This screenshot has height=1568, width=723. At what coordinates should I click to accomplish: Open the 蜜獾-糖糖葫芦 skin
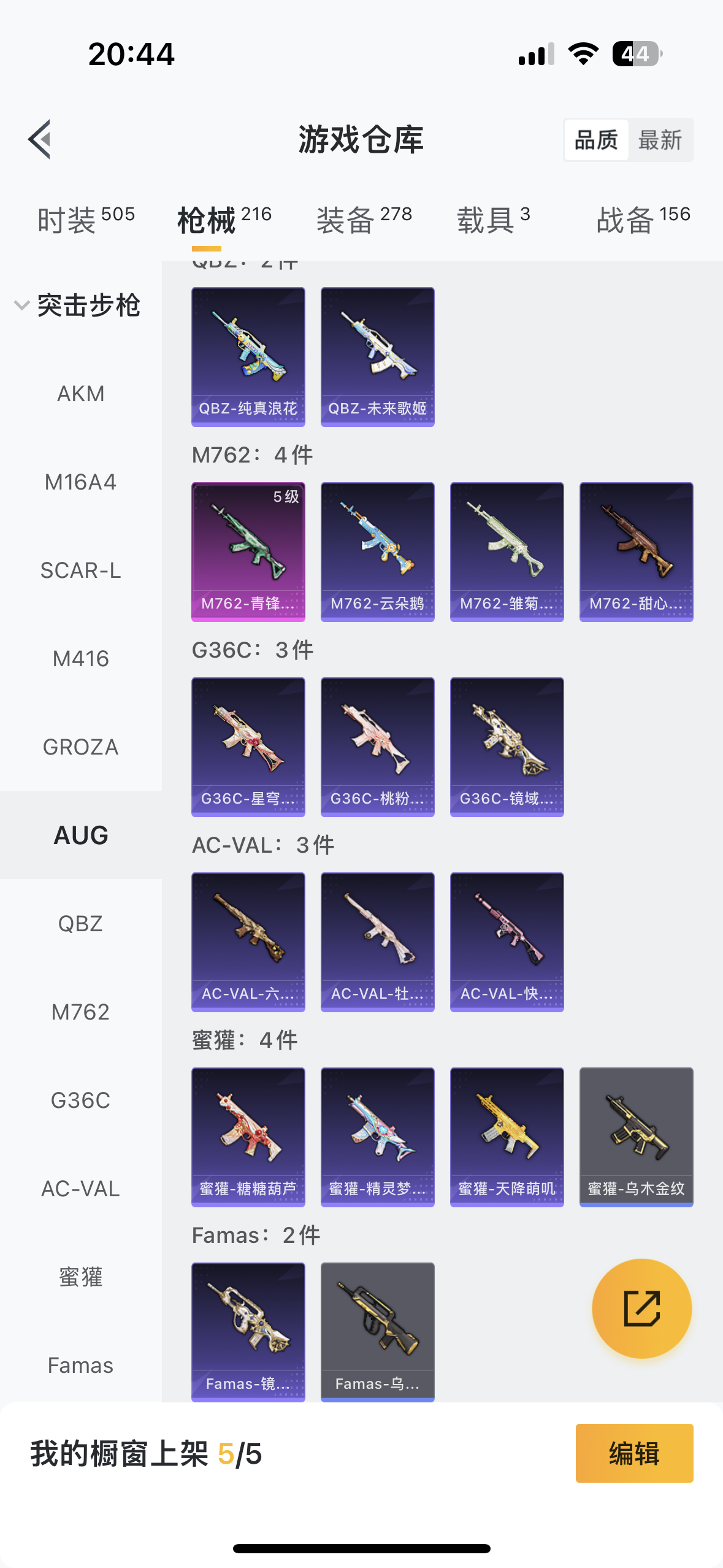pyautogui.click(x=248, y=1137)
